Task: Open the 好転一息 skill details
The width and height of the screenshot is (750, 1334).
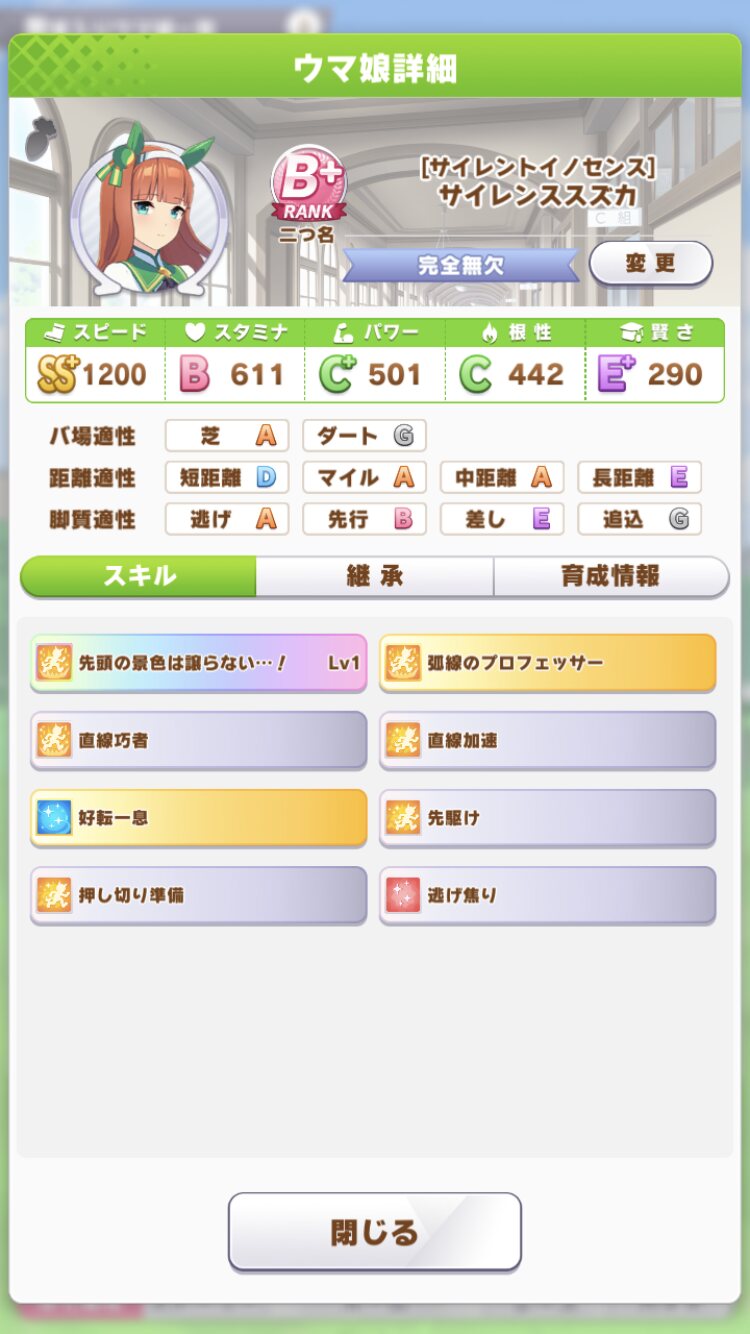Action: [198, 817]
